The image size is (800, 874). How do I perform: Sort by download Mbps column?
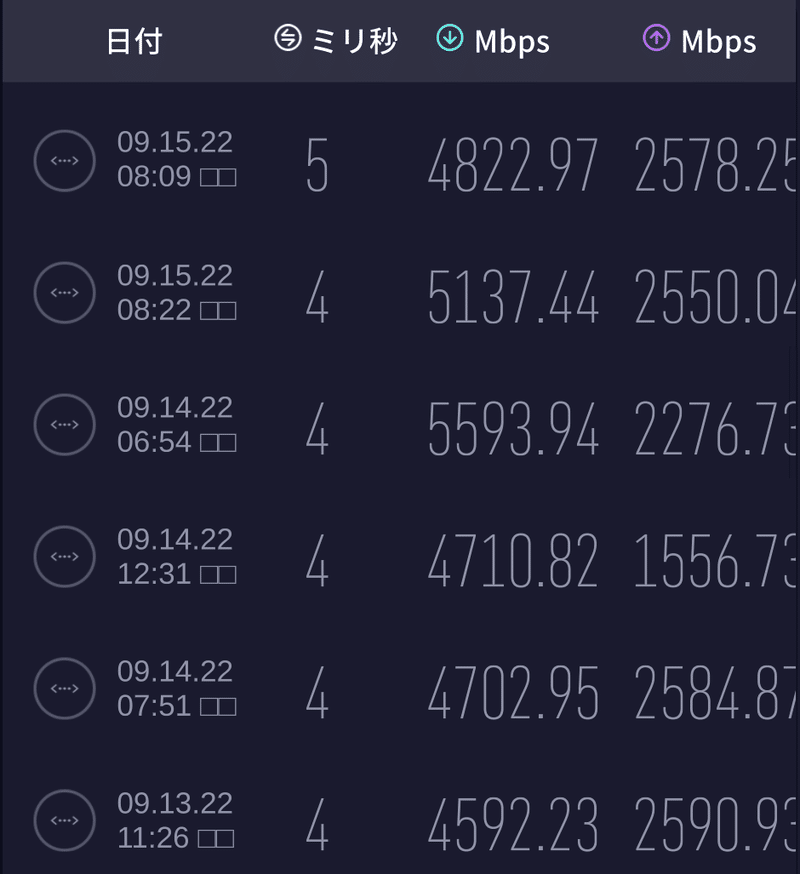[x=493, y=41]
